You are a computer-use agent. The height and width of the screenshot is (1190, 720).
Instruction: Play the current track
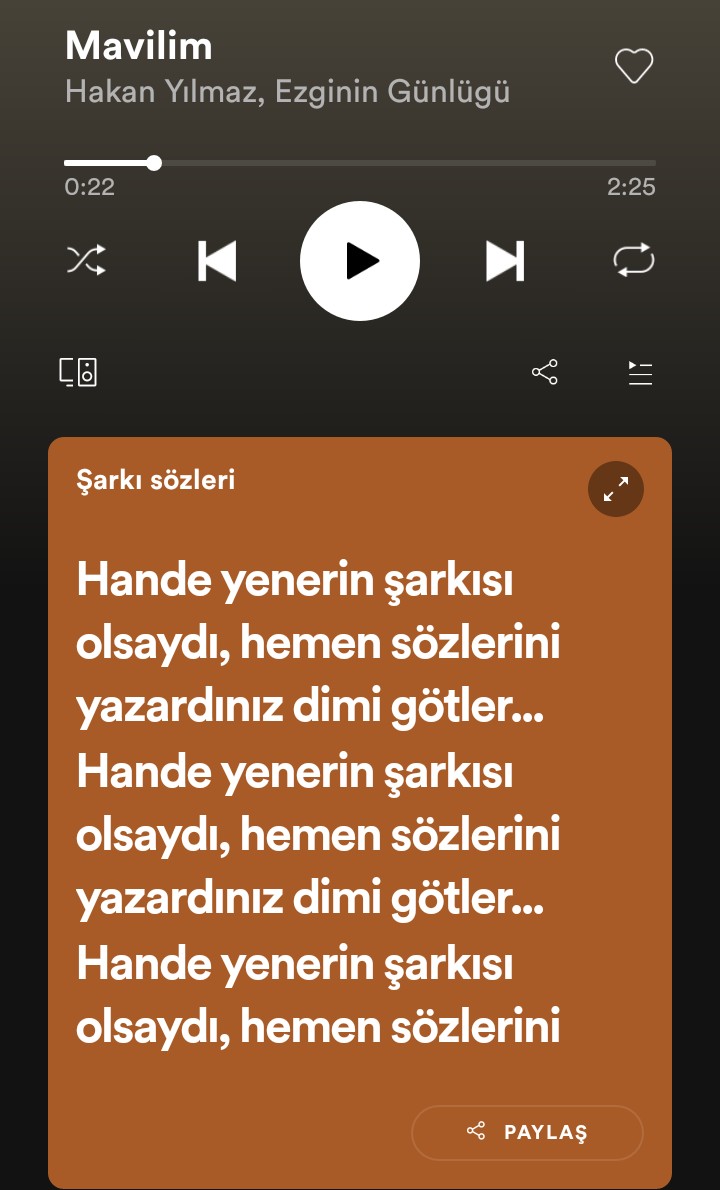pyautogui.click(x=360, y=261)
